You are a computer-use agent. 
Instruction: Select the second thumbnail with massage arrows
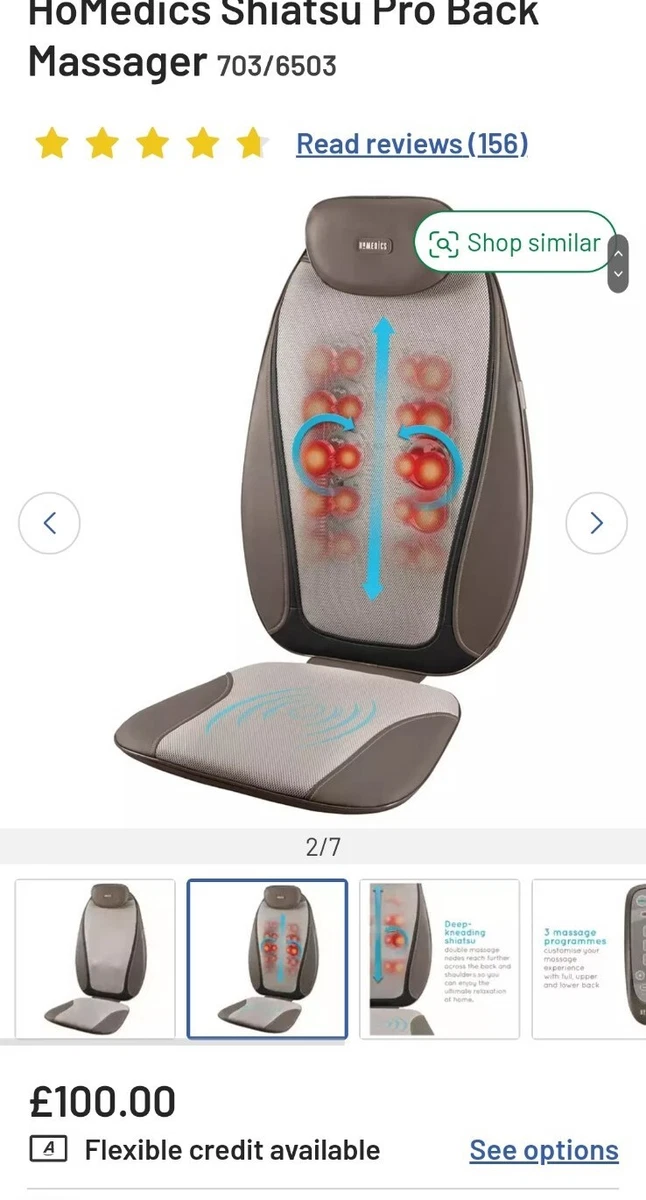pos(267,959)
